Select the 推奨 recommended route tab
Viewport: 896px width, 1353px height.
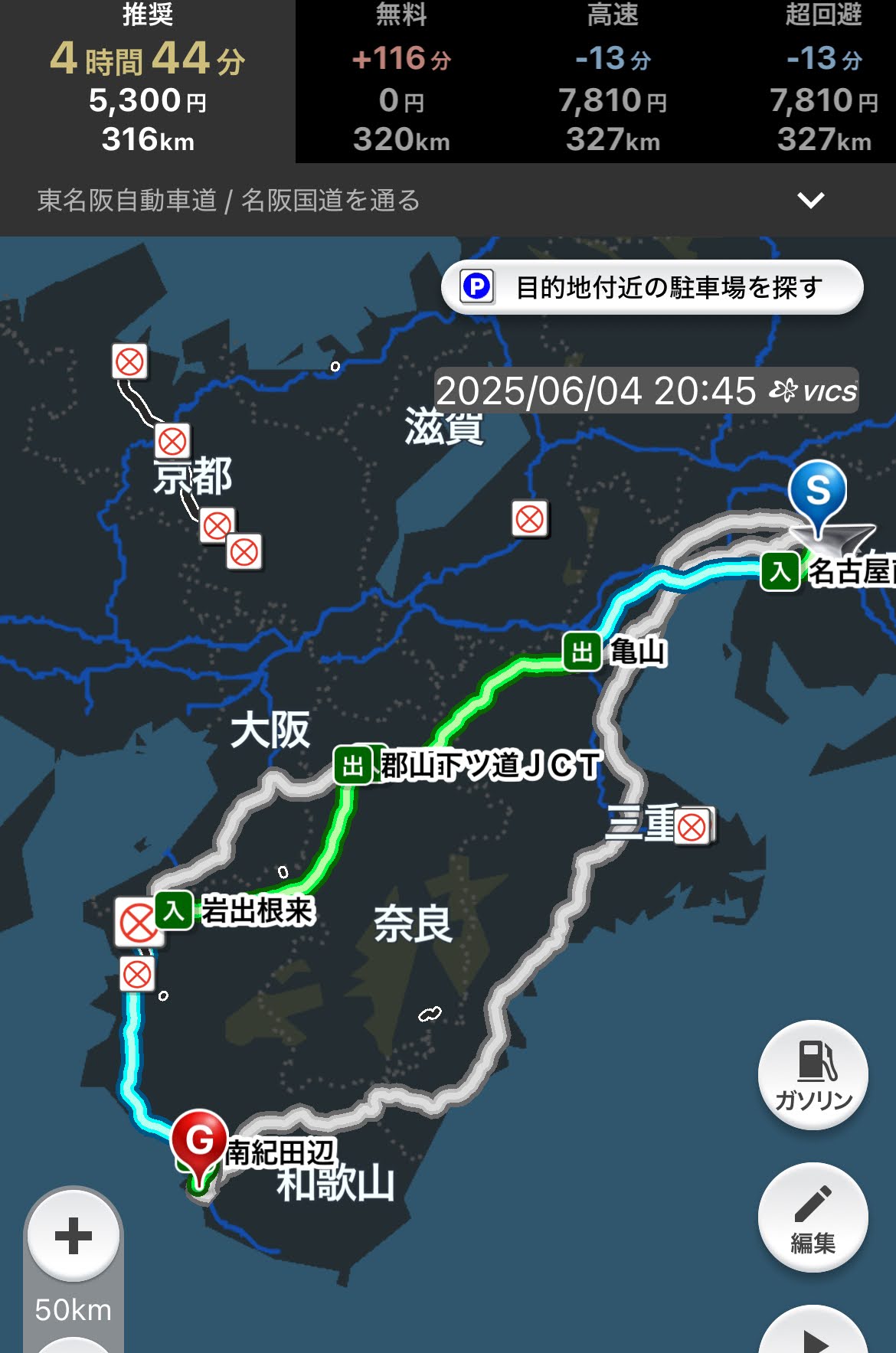click(147, 81)
